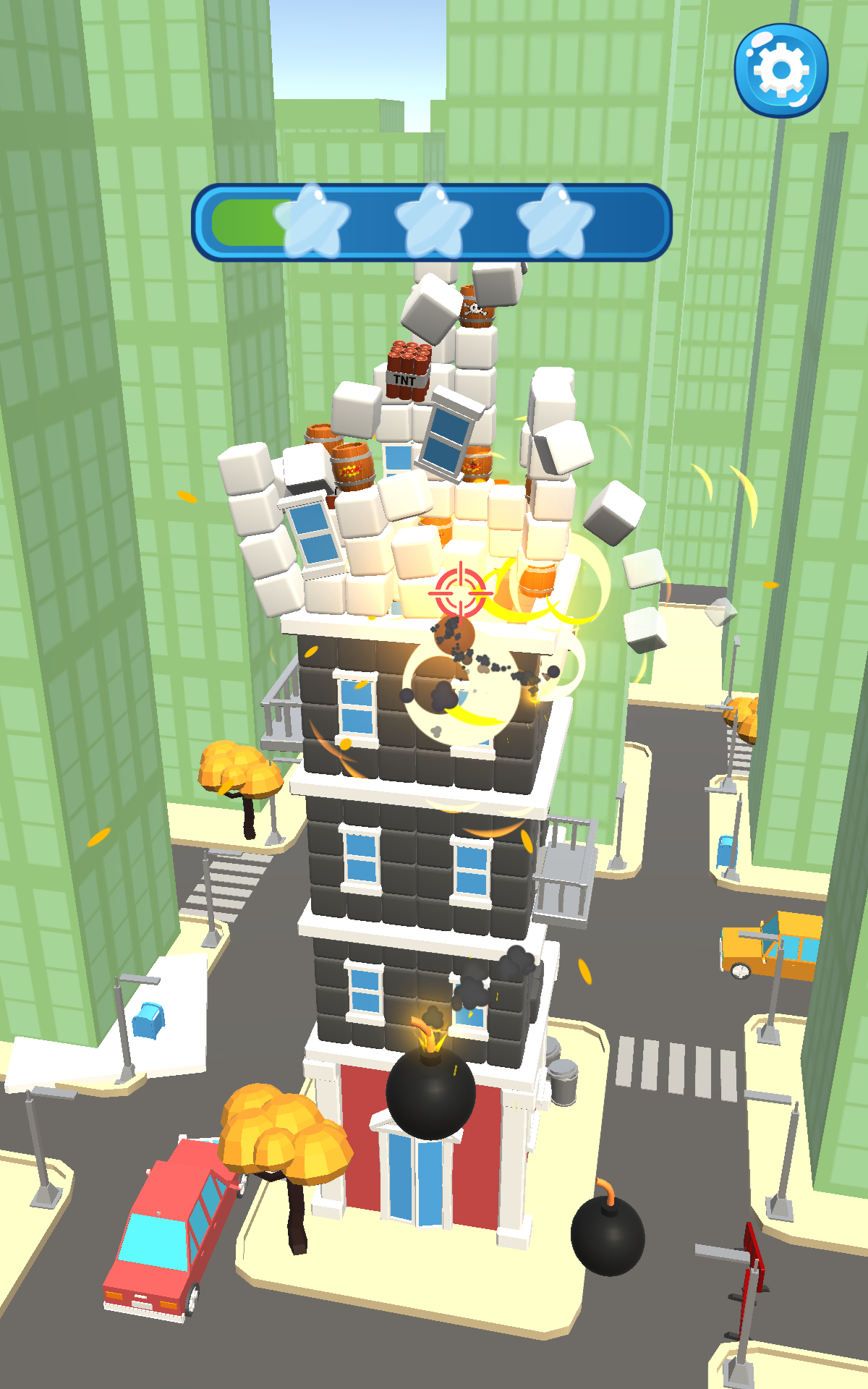The width and height of the screenshot is (868, 1389).
Task: Open the settings gear button
Action: [781, 70]
